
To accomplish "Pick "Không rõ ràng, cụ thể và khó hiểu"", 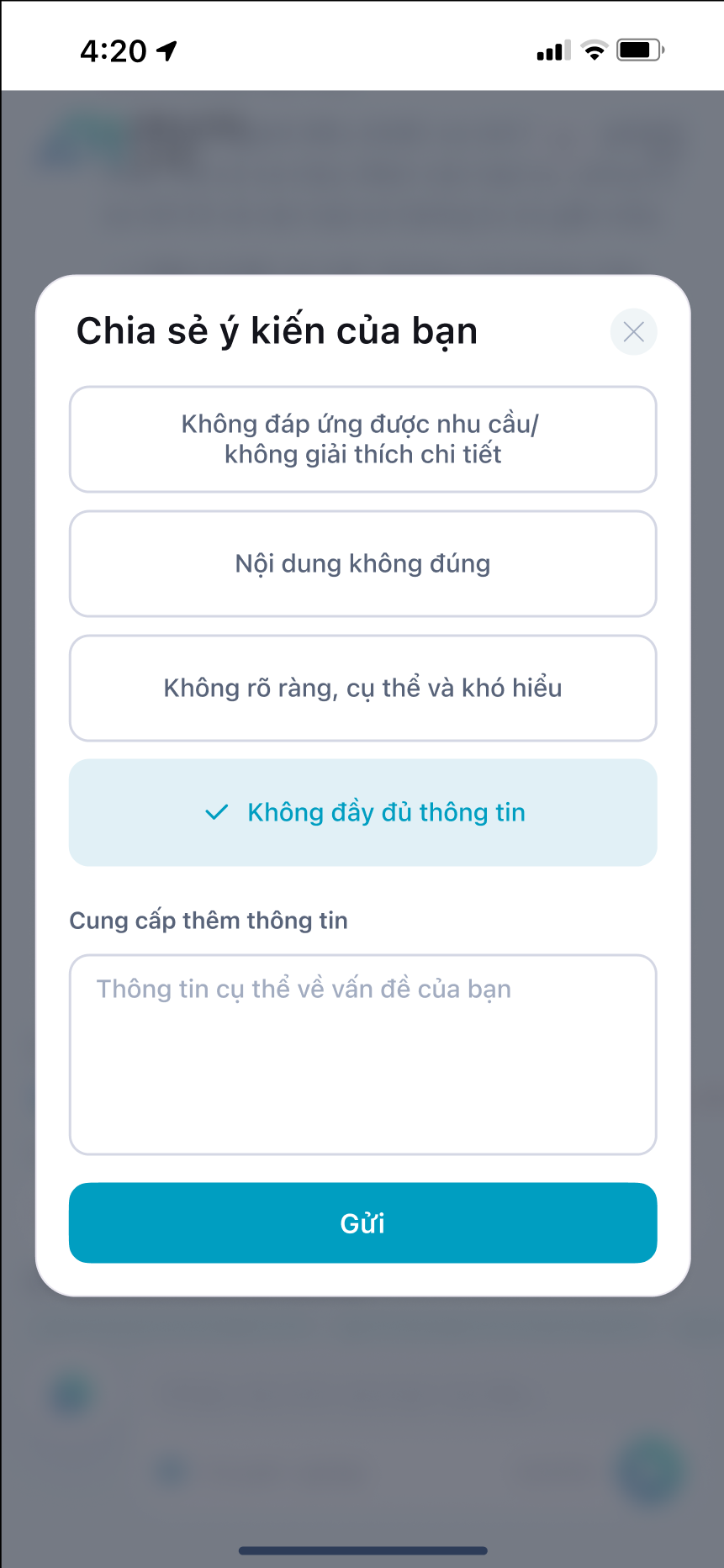I will pyautogui.click(x=362, y=689).
